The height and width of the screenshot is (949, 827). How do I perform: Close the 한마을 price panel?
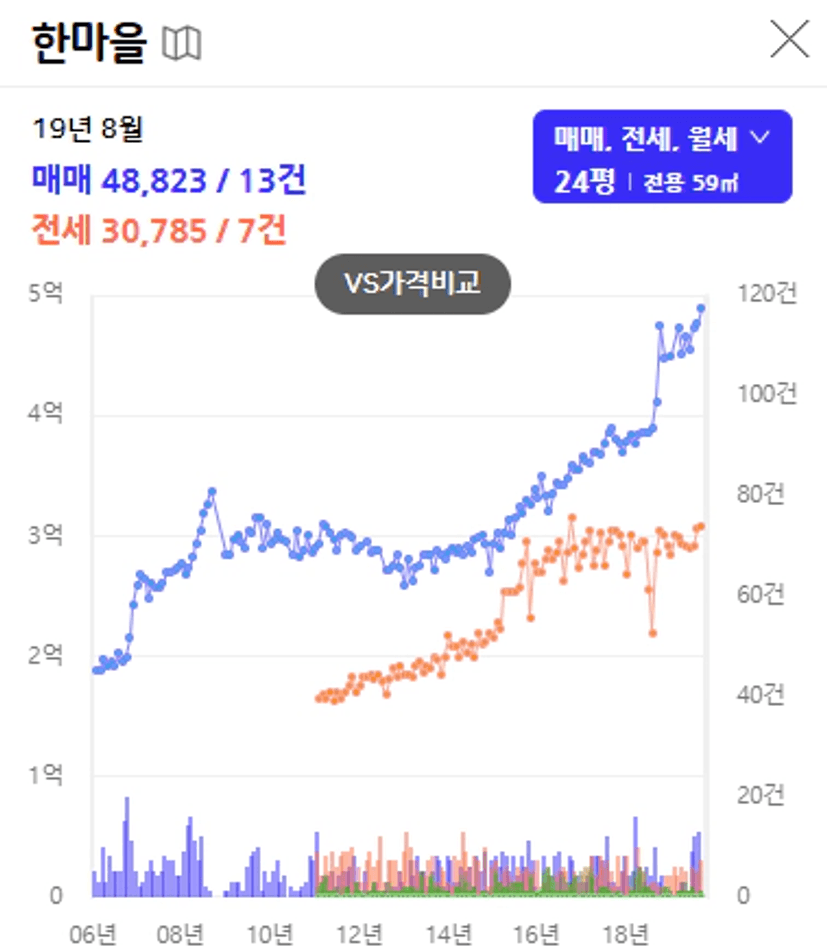tap(789, 39)
